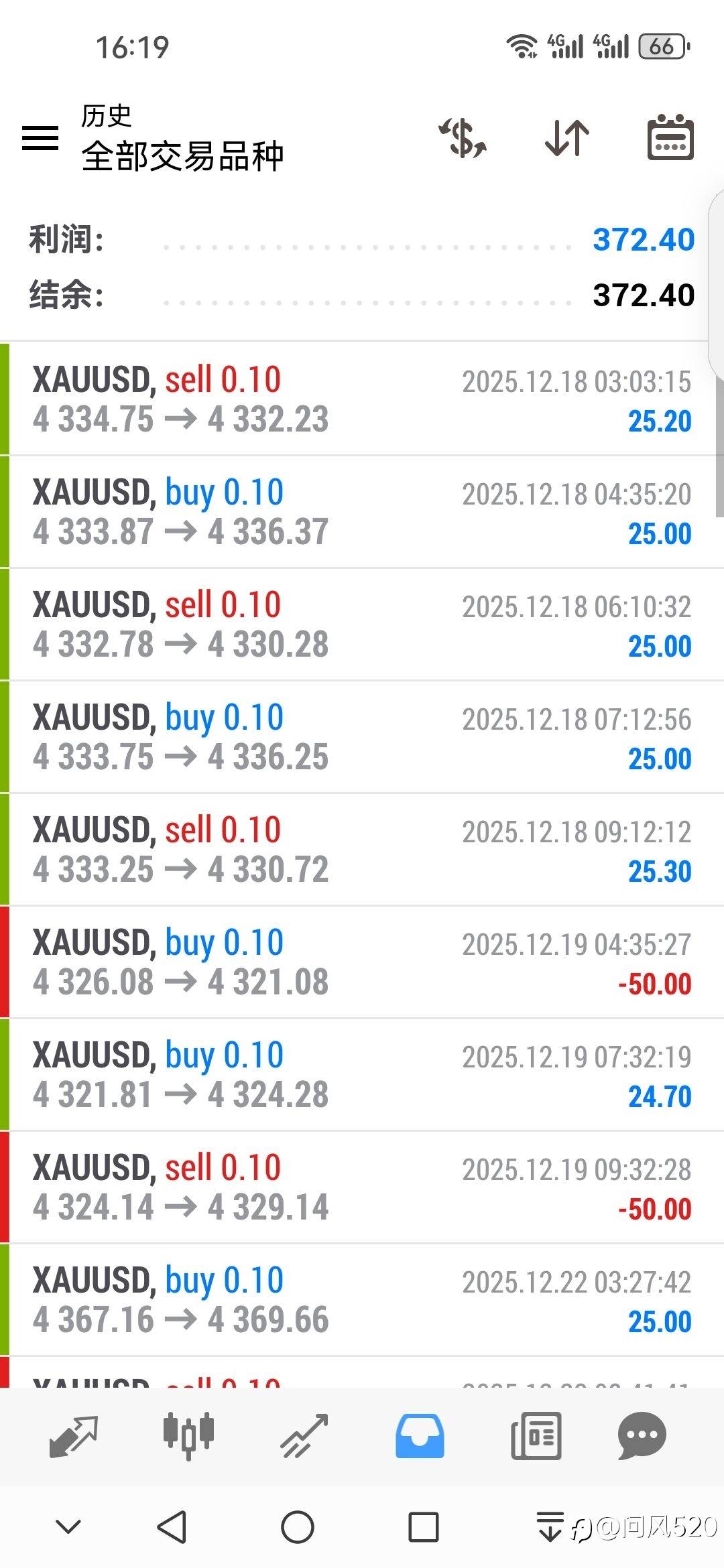Select the losing sell trade from 09:32:28

pos(362,1187)
